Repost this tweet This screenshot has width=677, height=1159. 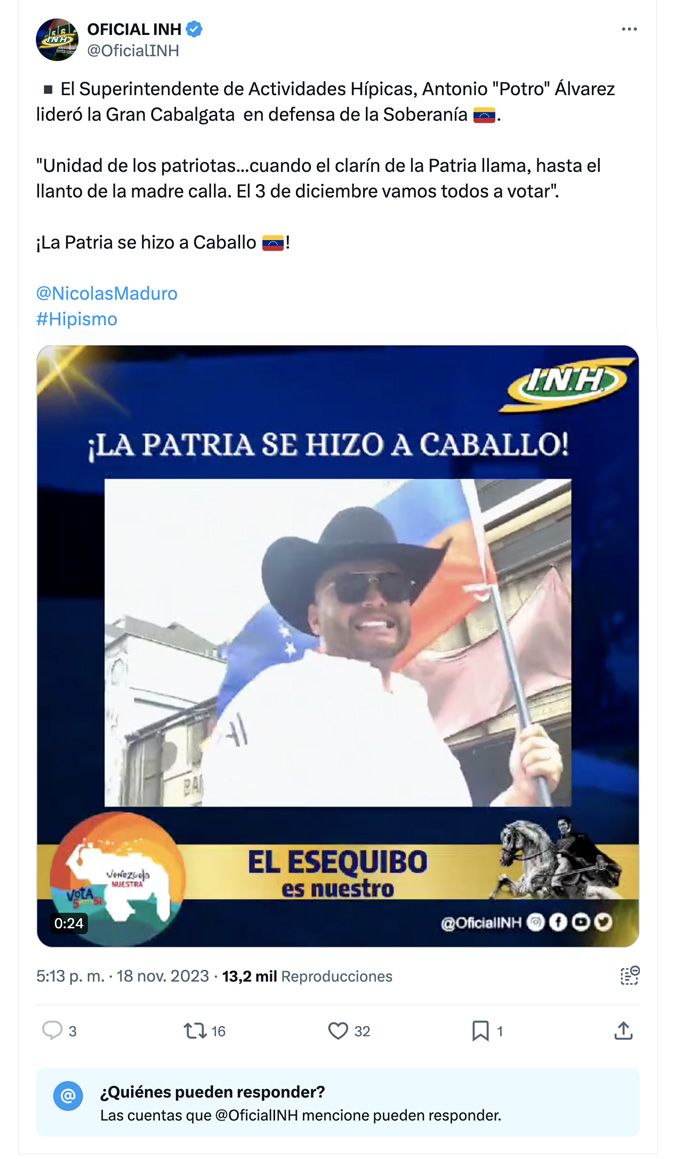(x=195, y=1030)
